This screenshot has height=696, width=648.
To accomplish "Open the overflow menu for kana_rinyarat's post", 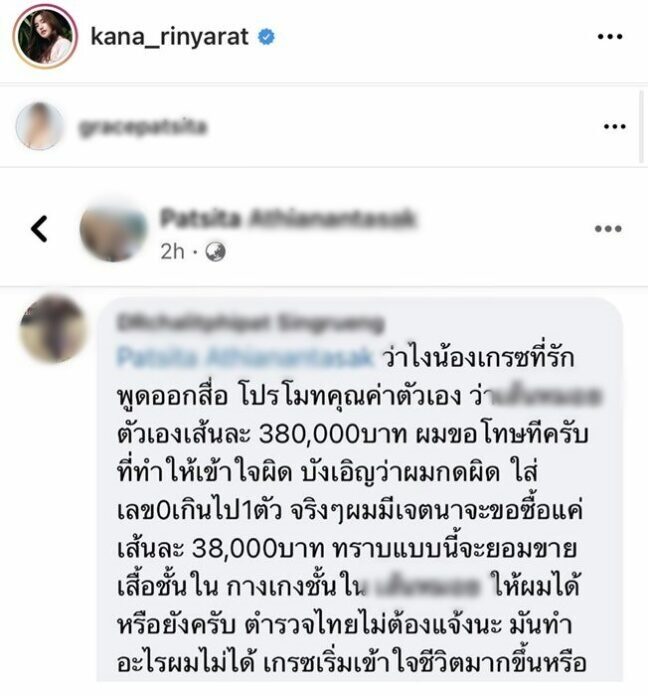I will pyautogui.click(x=610, y=37).
